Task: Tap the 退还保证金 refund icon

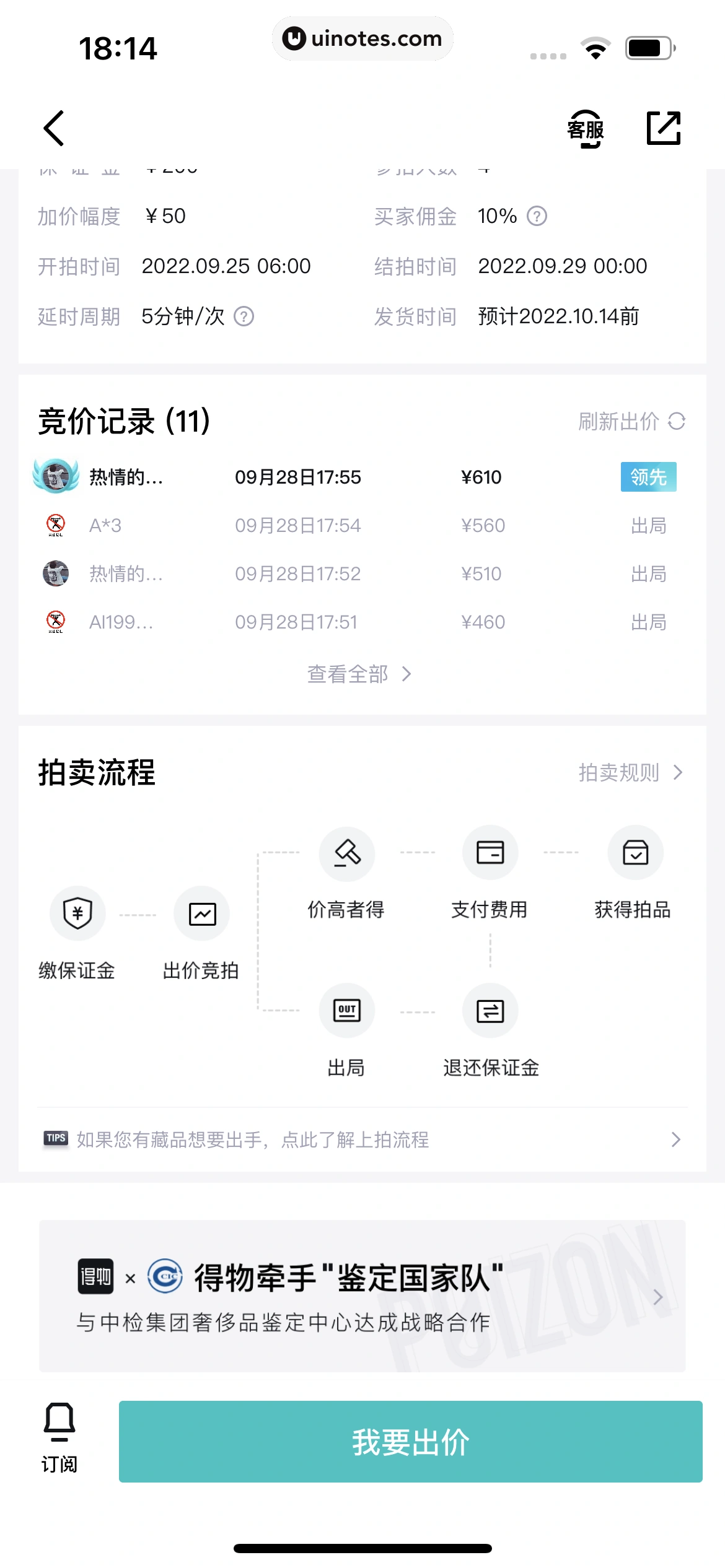Action: tap(490, 1010)
